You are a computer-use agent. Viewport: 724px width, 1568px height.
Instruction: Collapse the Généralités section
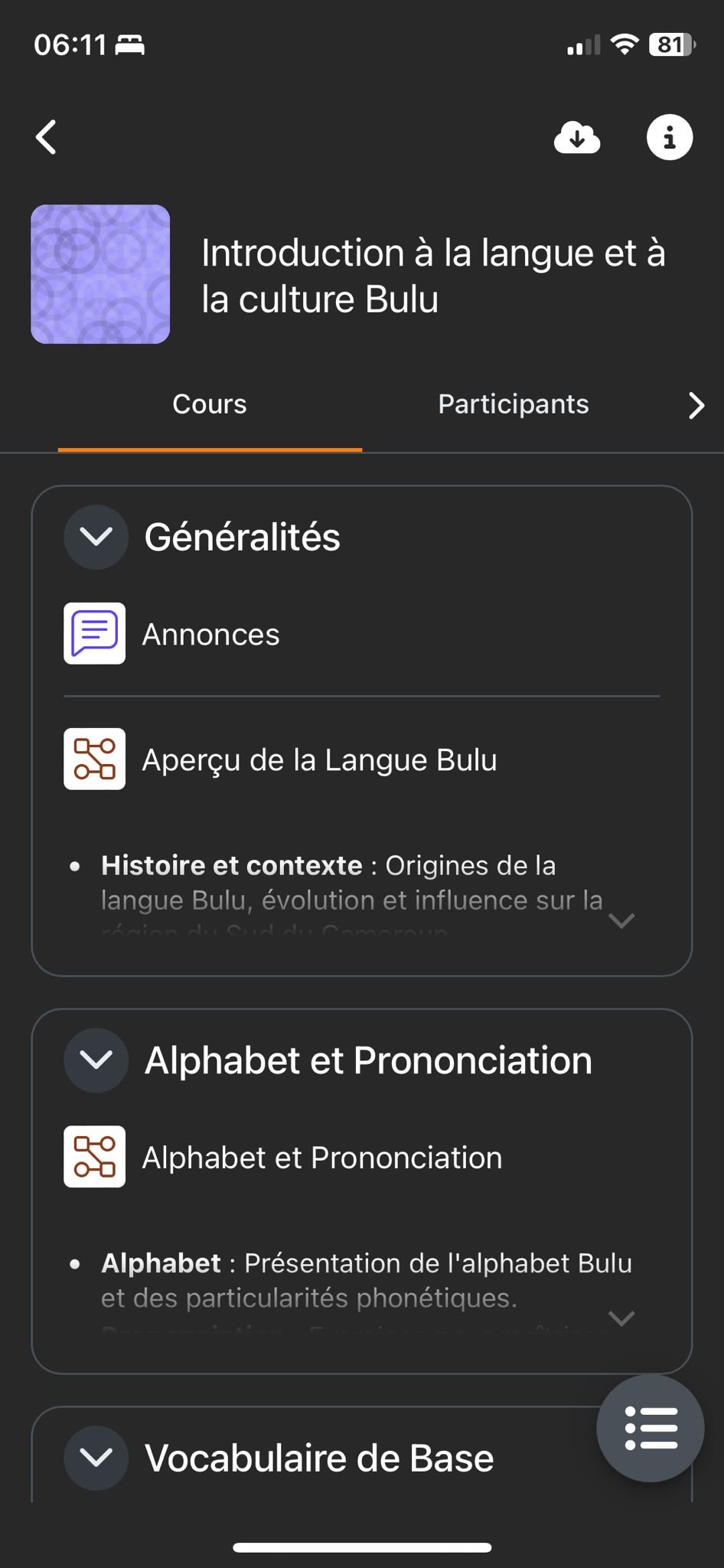coord(96,537)
